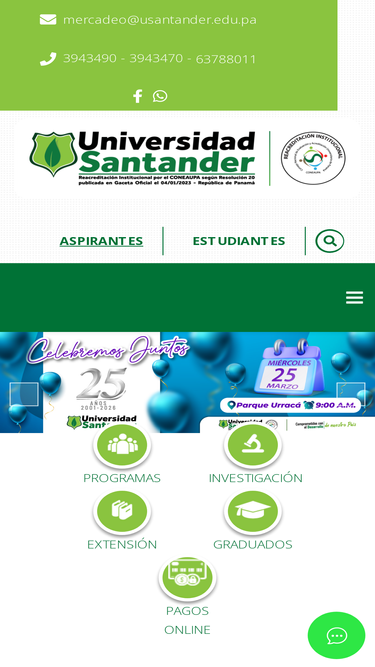
Task: Open the hamburger menu
Action: click(x=354, y=297)
